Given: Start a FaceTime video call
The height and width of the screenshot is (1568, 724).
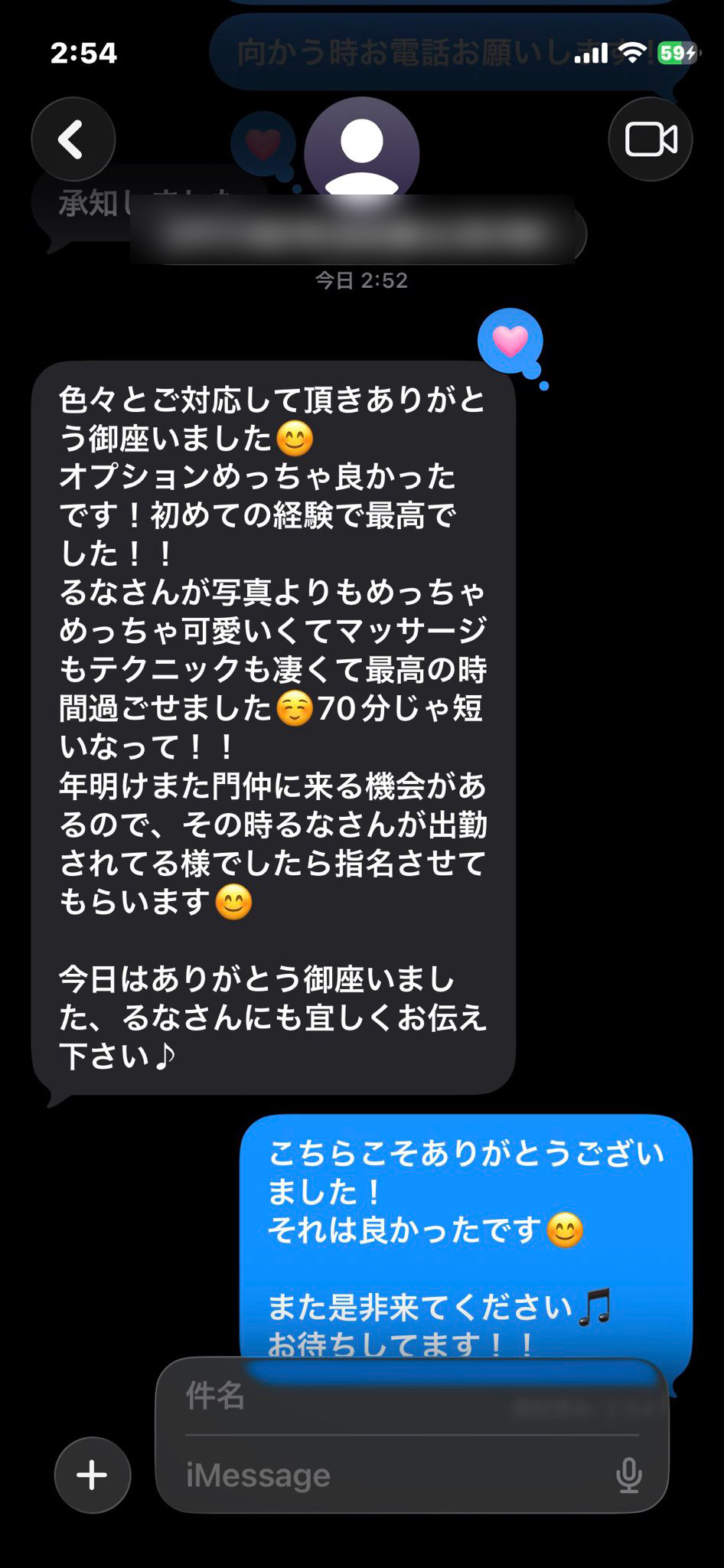Looking at the screenshot, I should click(x=650, y=139).
